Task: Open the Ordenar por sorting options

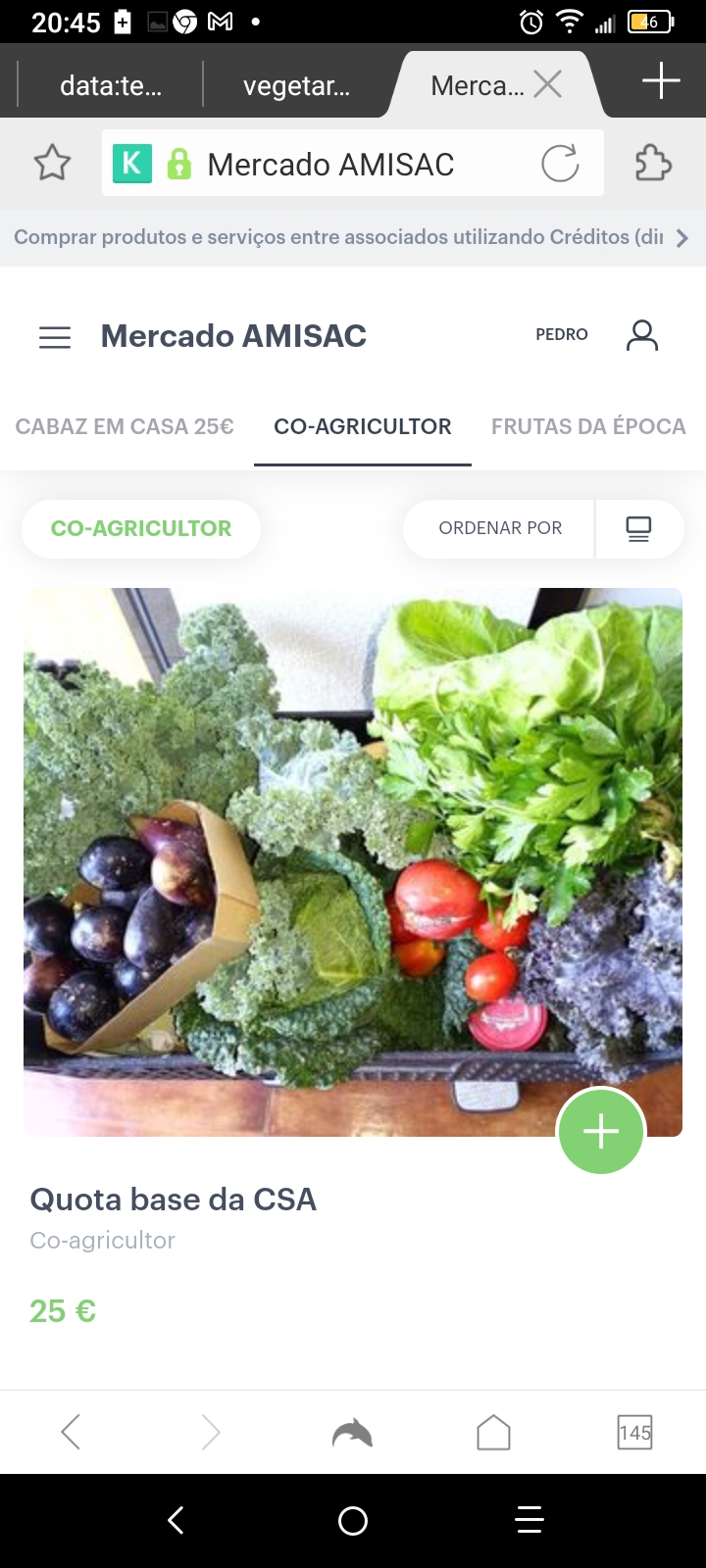Action: (499, 528)
